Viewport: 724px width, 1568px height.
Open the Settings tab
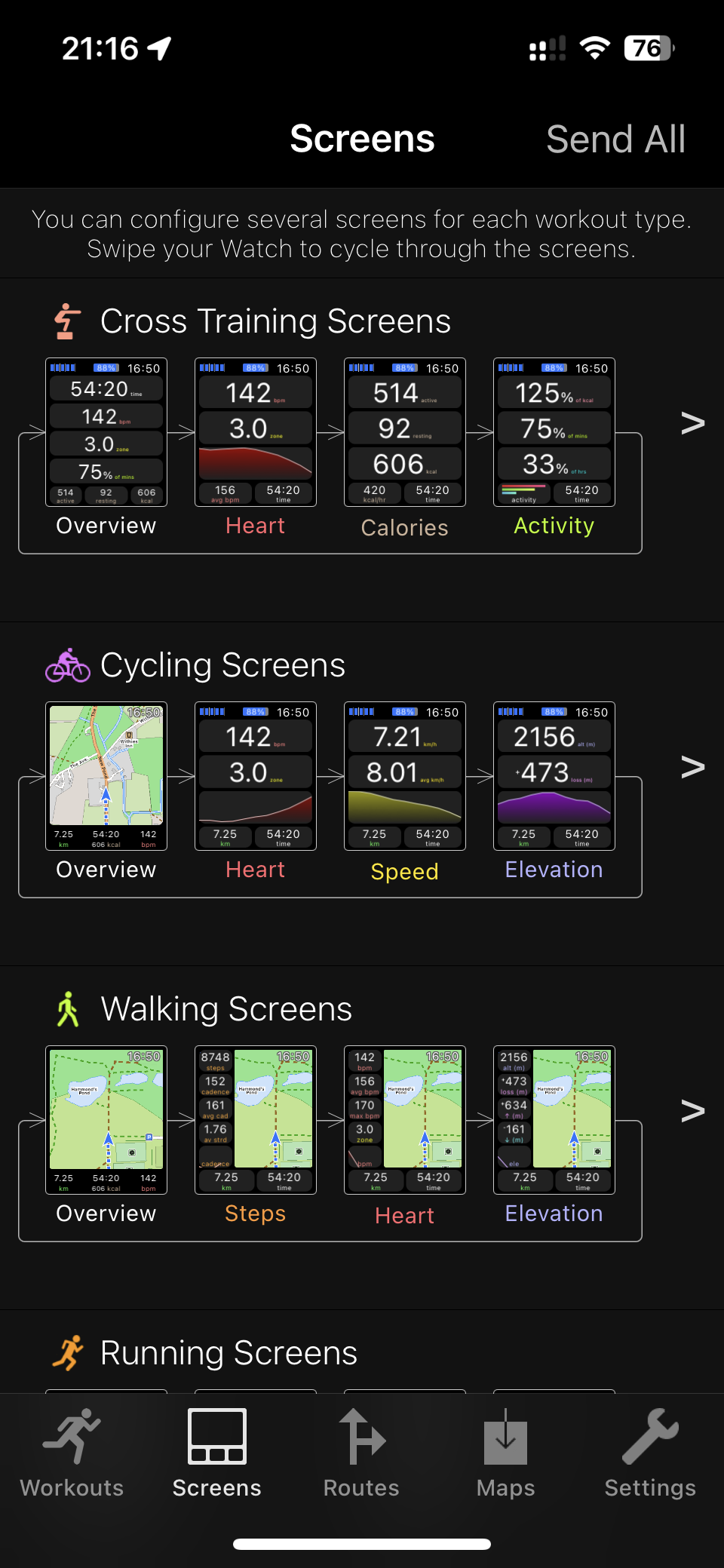(650, 1453)
